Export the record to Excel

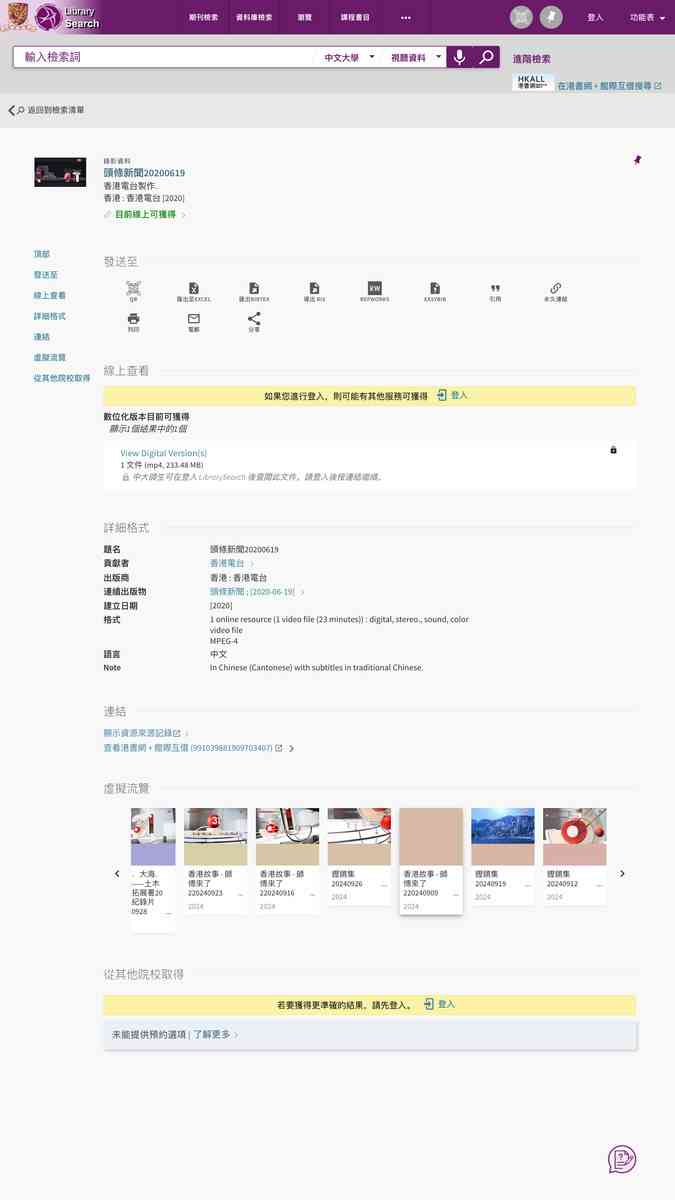coord(194,291)
